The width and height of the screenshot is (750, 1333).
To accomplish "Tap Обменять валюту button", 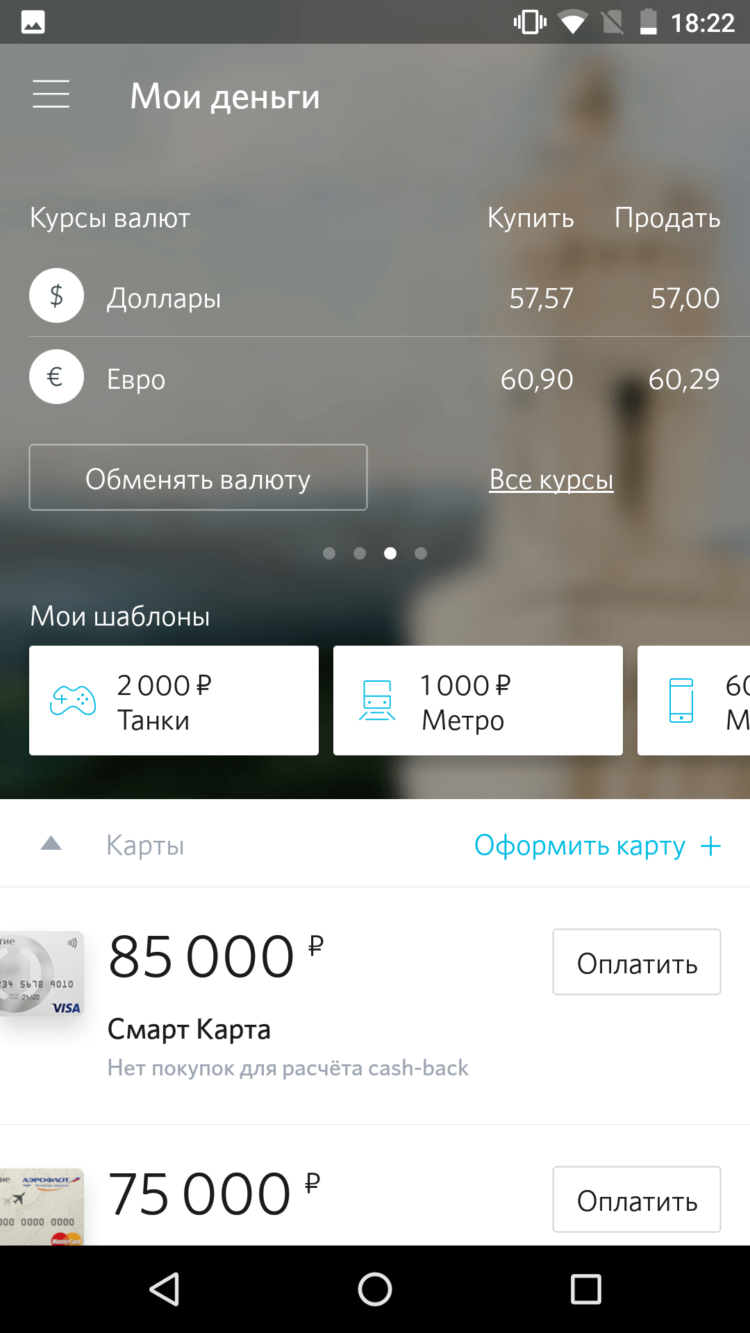I will [197, 477].
